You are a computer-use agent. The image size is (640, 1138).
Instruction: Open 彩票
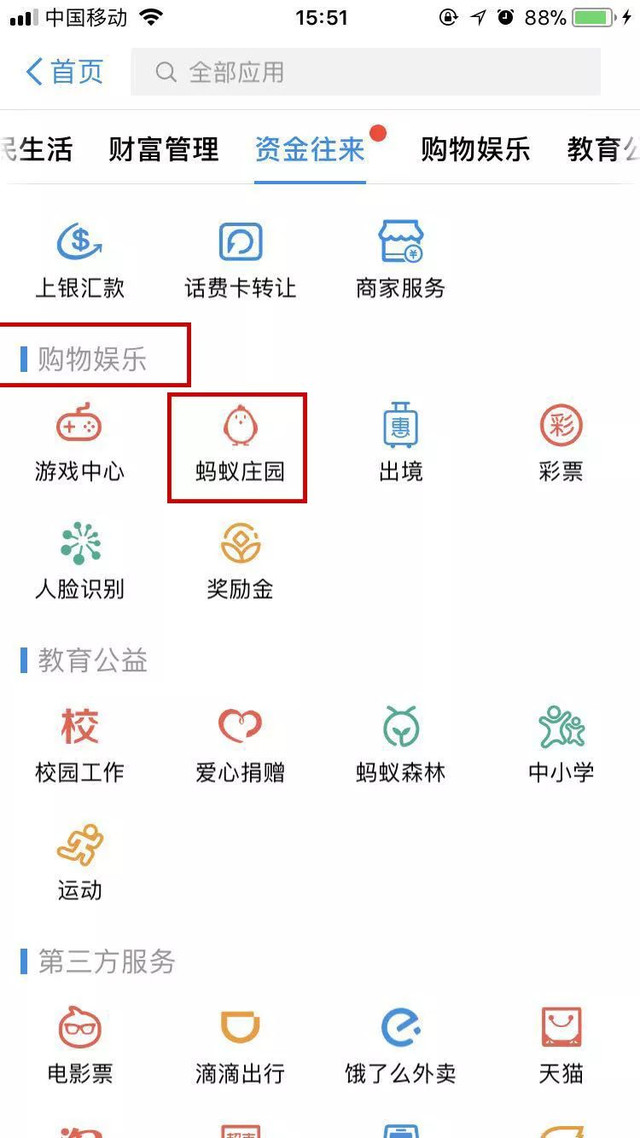(560, 443)
